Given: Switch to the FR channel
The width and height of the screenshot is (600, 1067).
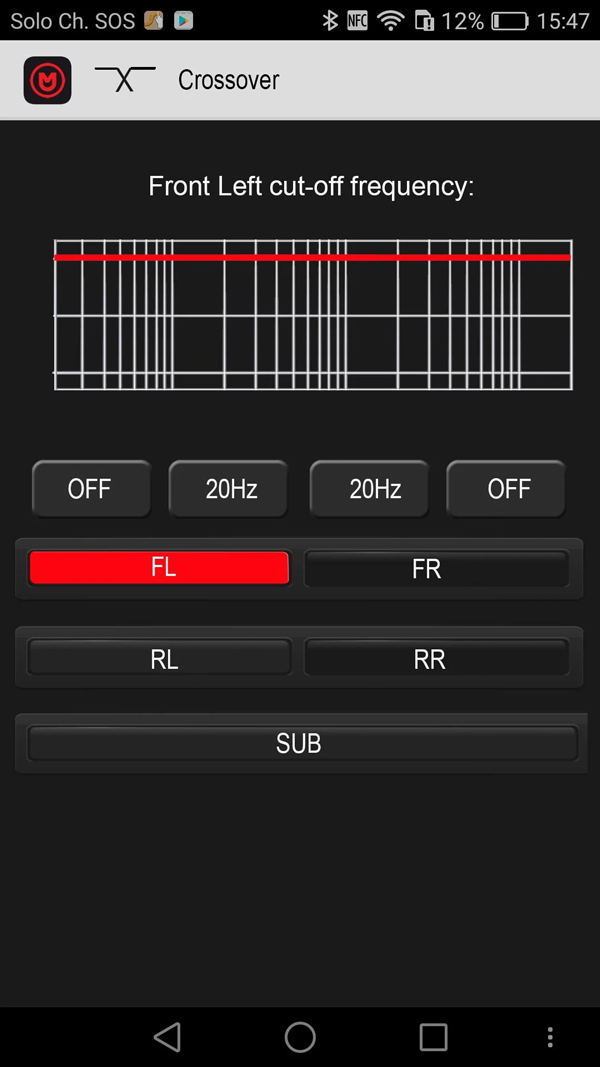Looking at the screenshot, I should point(436,568).
